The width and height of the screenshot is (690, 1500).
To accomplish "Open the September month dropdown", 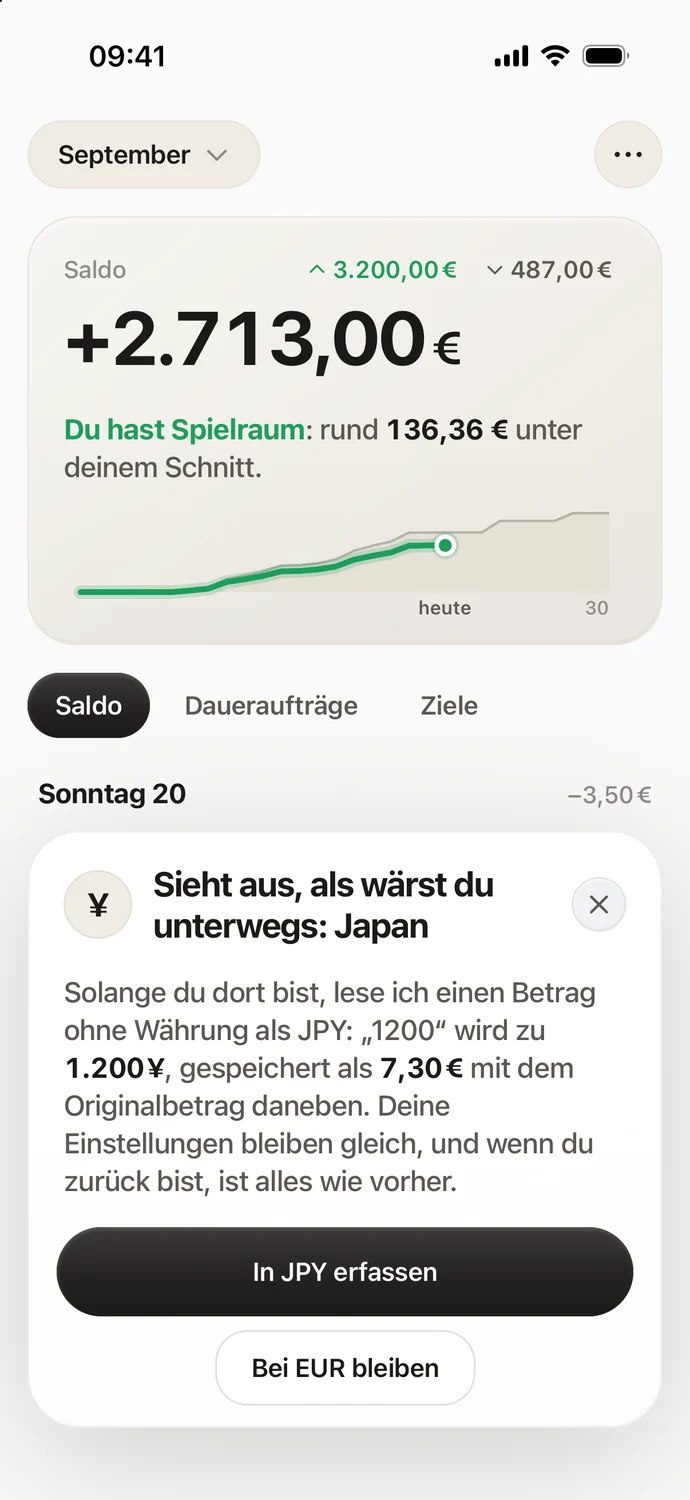I will click(x=144, y=155).
